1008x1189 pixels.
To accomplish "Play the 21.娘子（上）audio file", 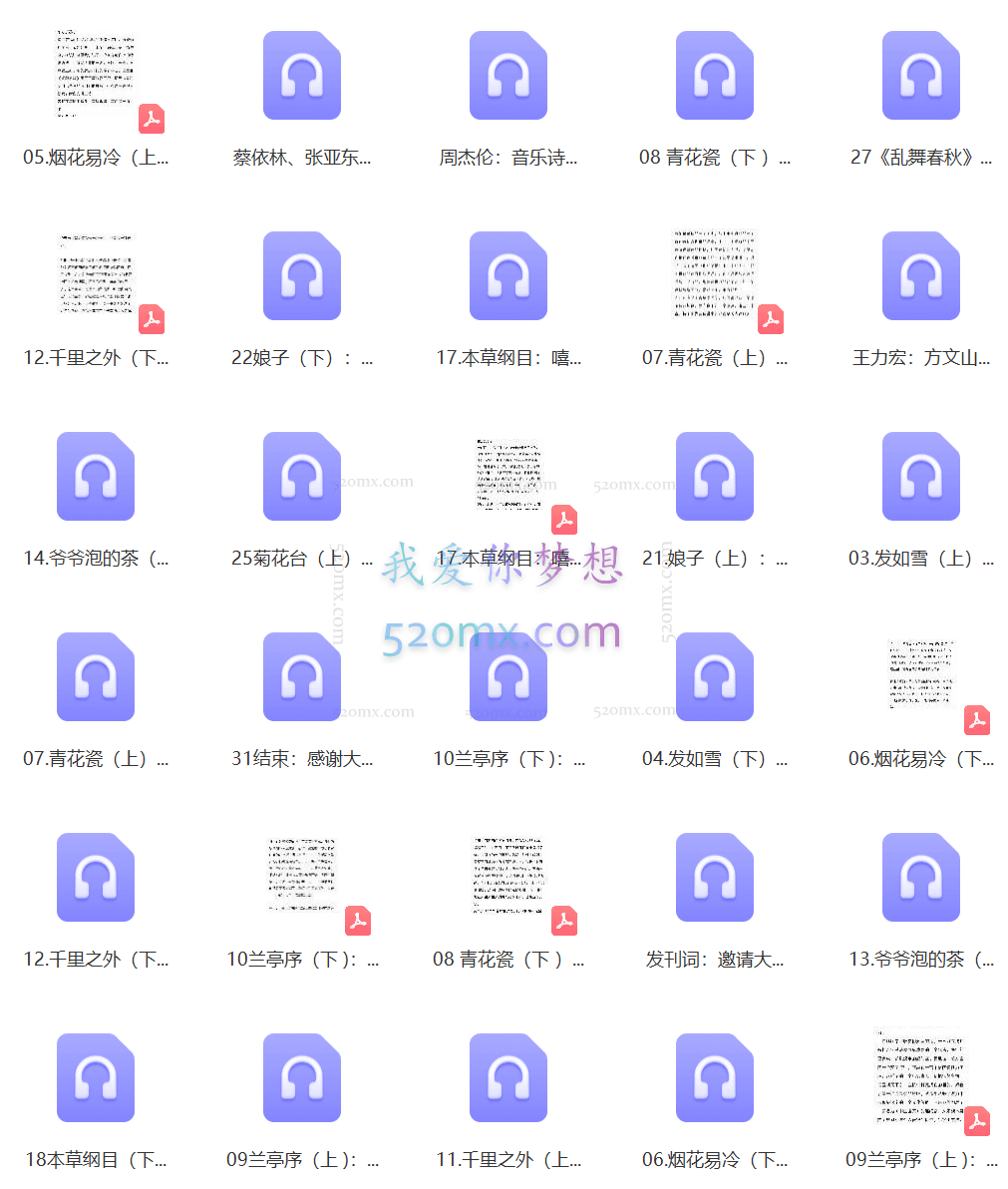I will pos(715,477).
